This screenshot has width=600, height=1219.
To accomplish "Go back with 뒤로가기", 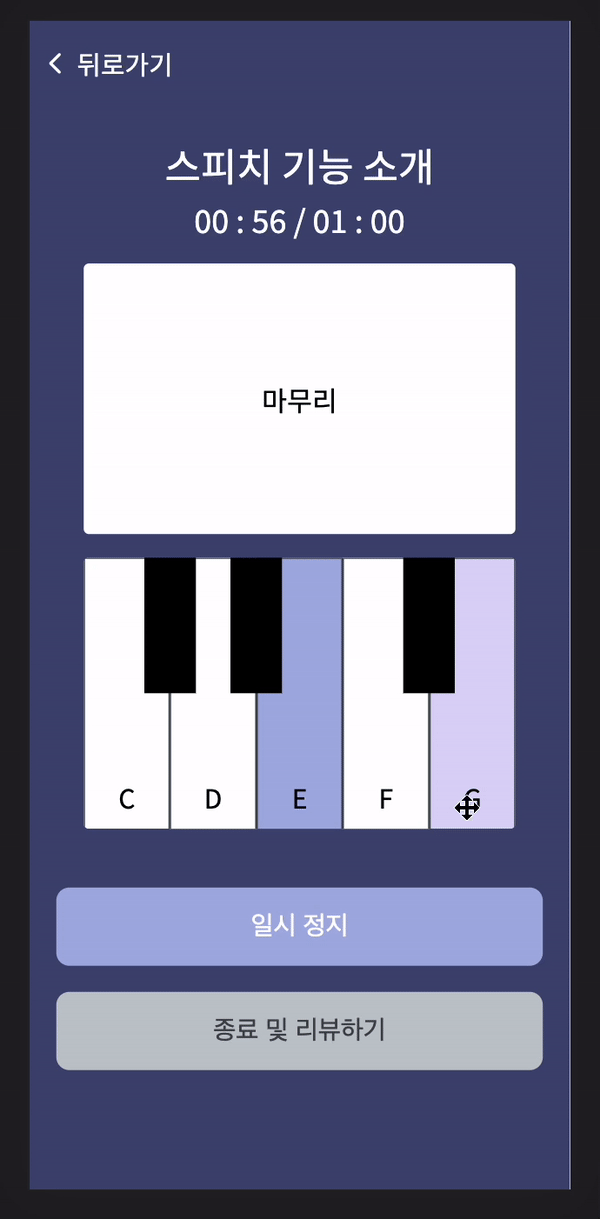I will 110,64.
